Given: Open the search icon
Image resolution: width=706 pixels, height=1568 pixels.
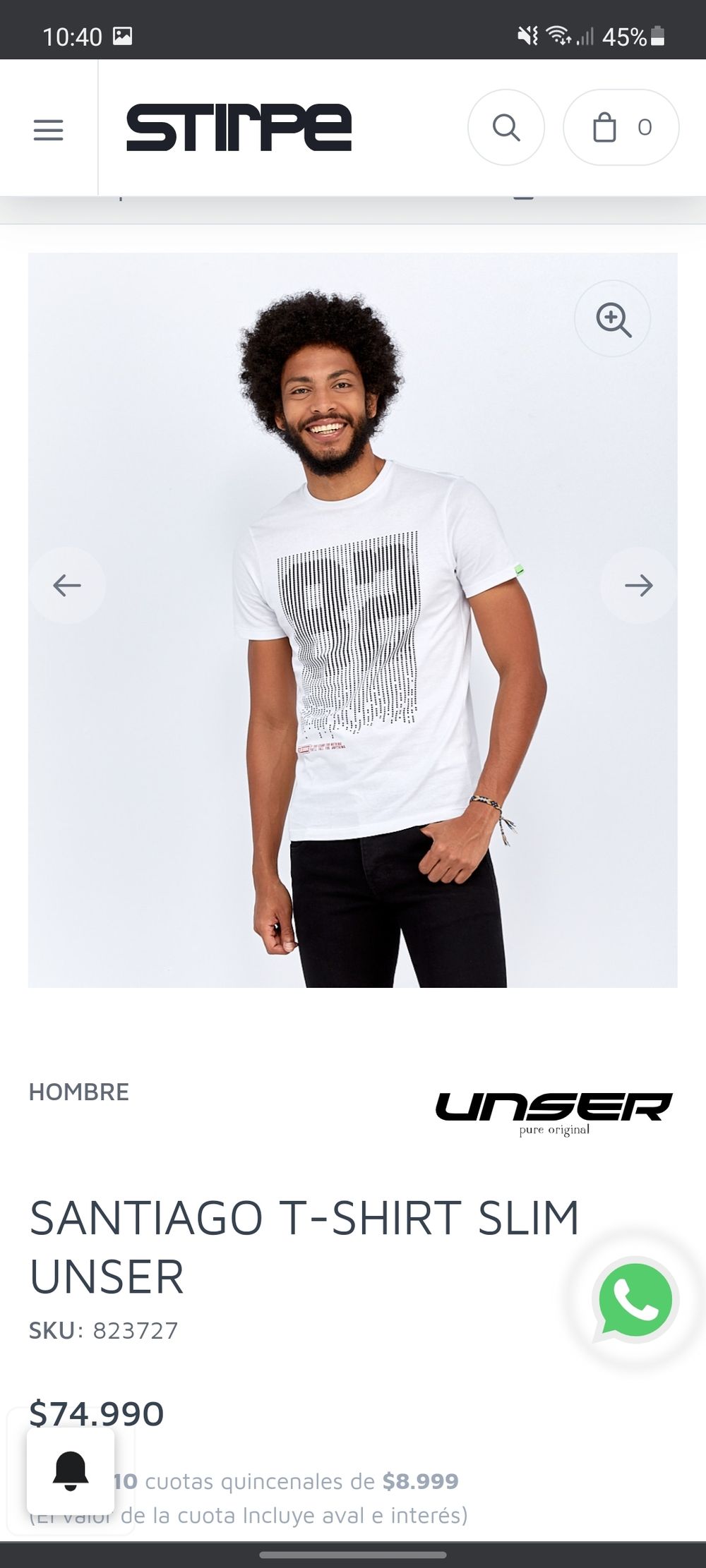Looking at the screenshot, I should pos(506,128).
